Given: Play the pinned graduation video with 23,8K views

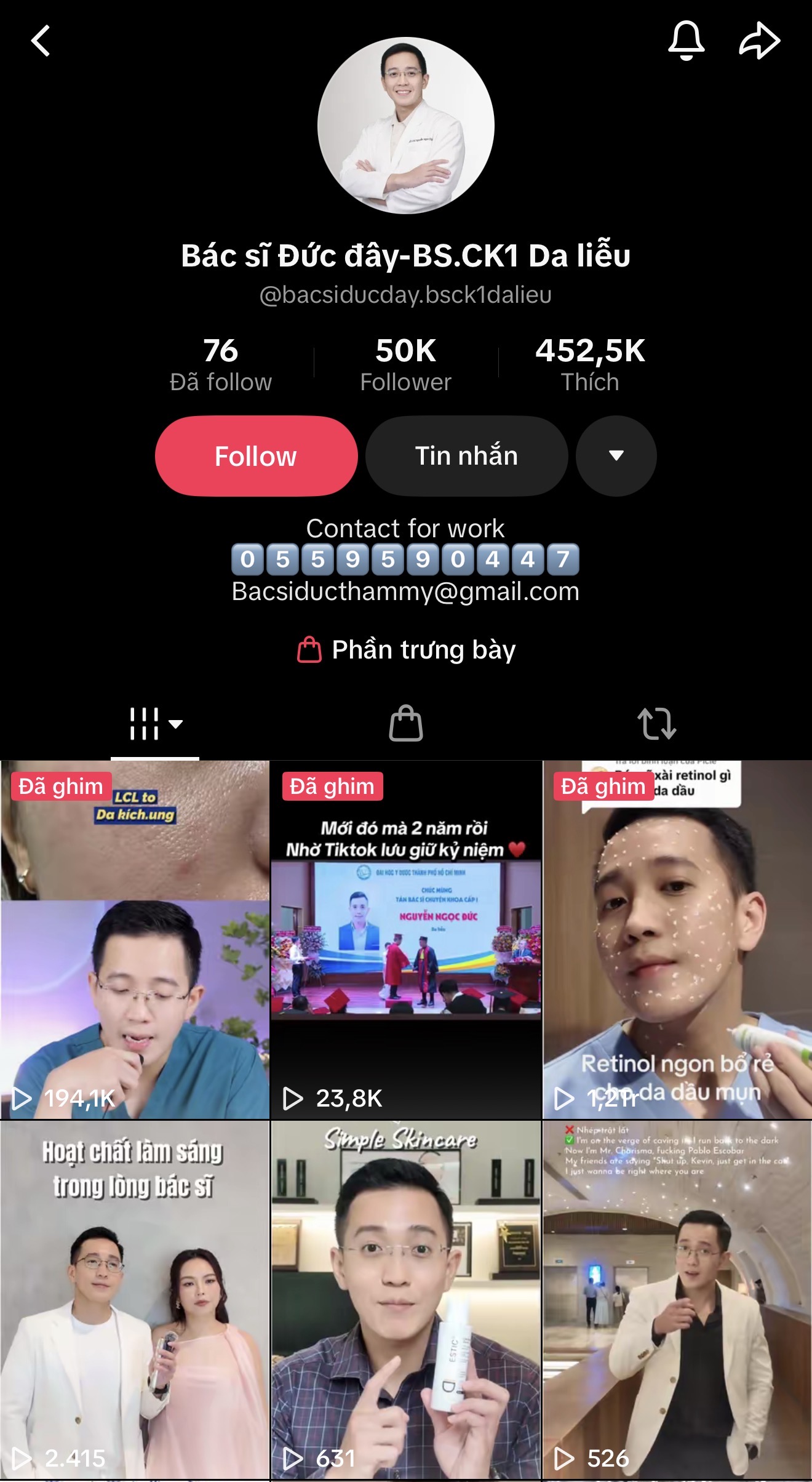Looking at the screenshot, I should (406, 939).
